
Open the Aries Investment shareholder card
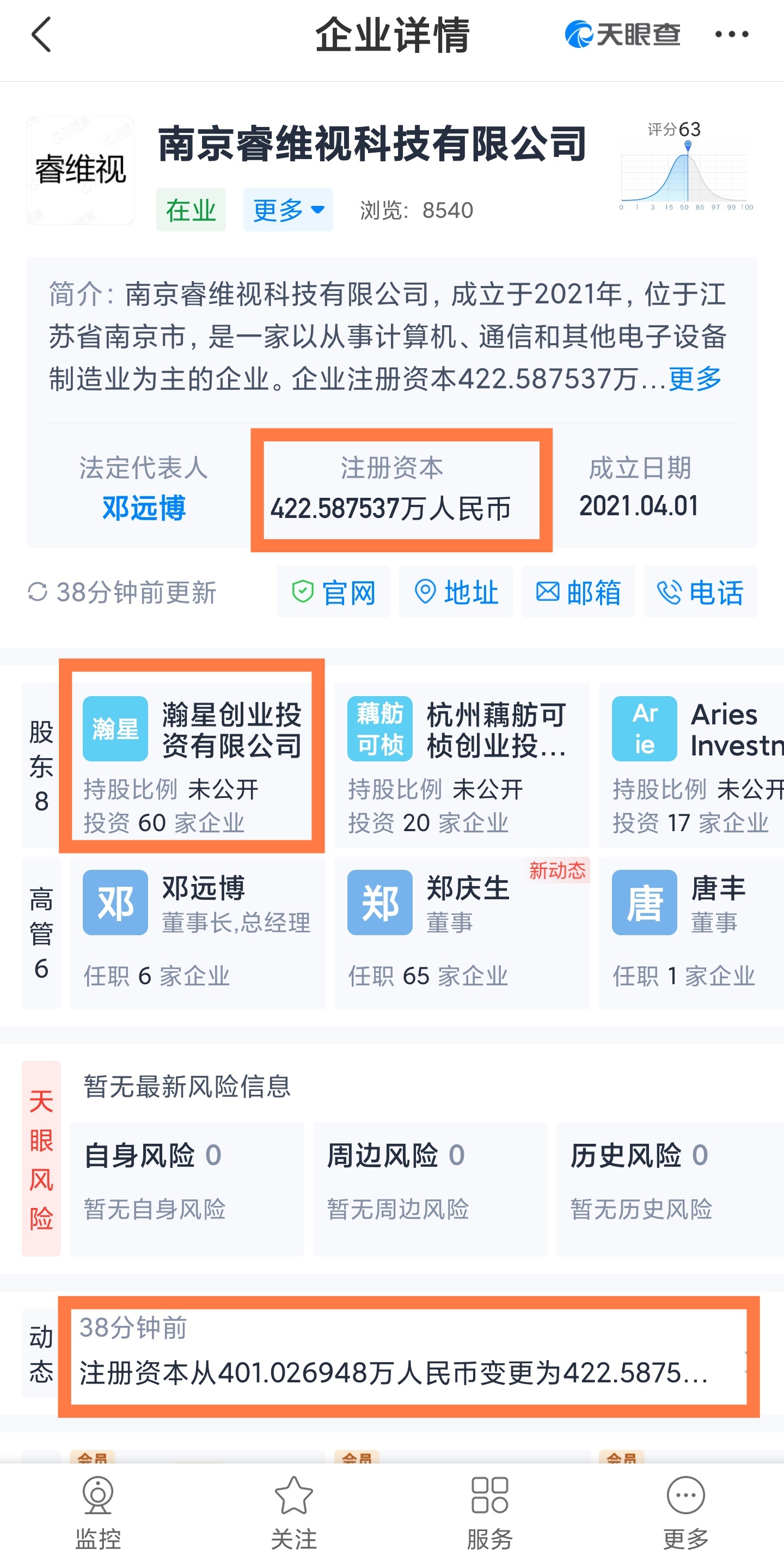click(691, 765)
